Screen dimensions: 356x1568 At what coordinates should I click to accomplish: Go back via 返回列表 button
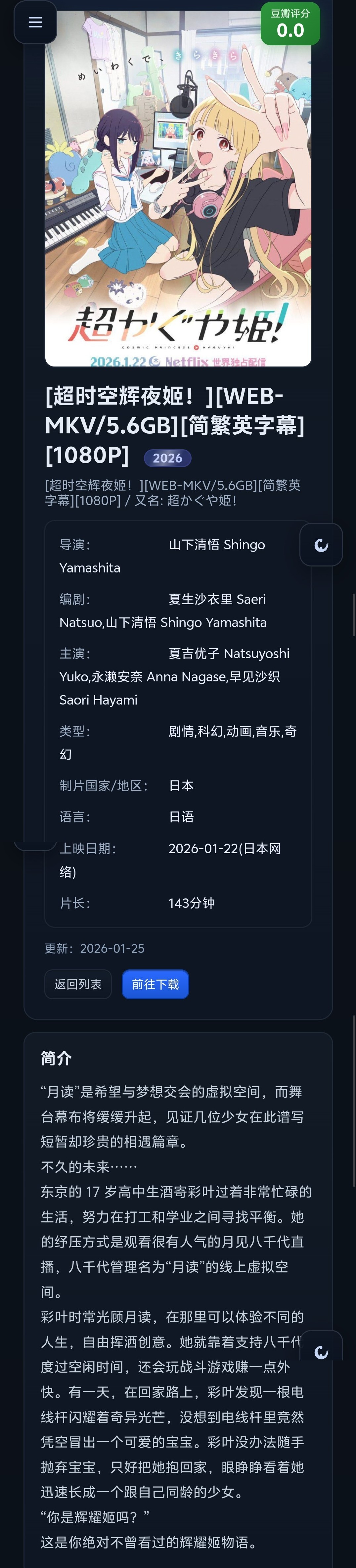click(78, 984)
